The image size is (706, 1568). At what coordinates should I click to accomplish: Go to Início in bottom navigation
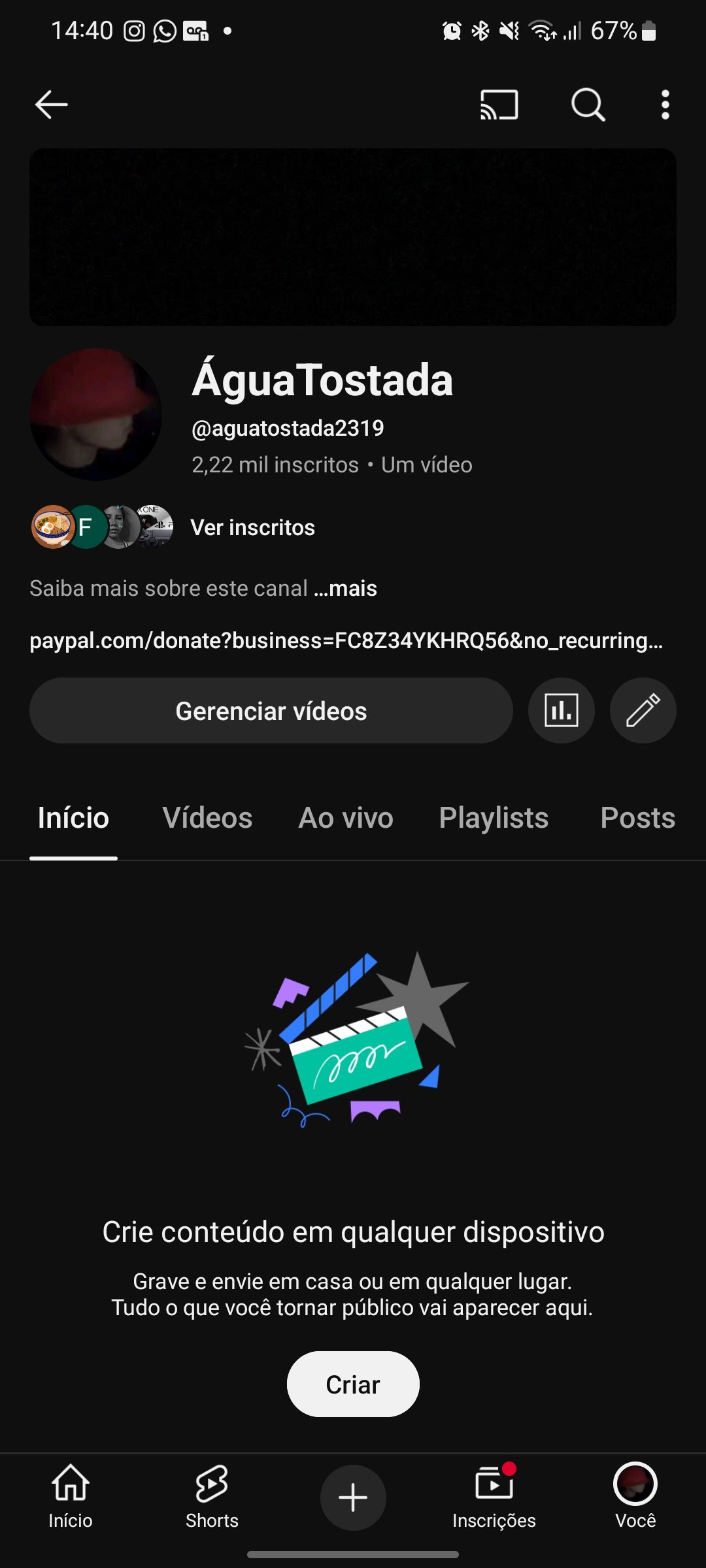tap(71, 1495)
